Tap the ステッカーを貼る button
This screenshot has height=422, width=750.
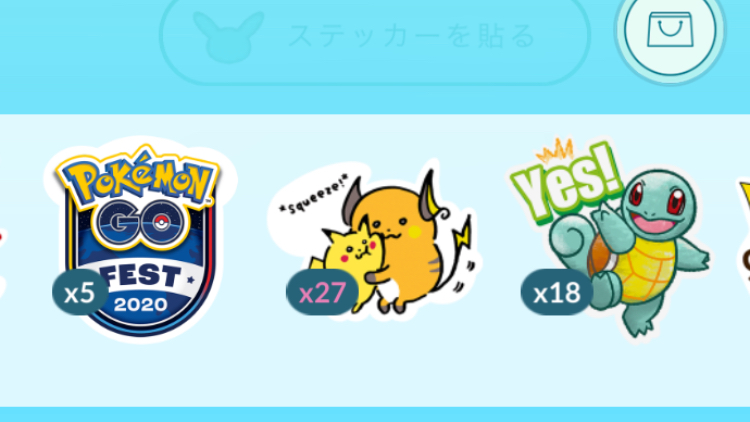375,38
